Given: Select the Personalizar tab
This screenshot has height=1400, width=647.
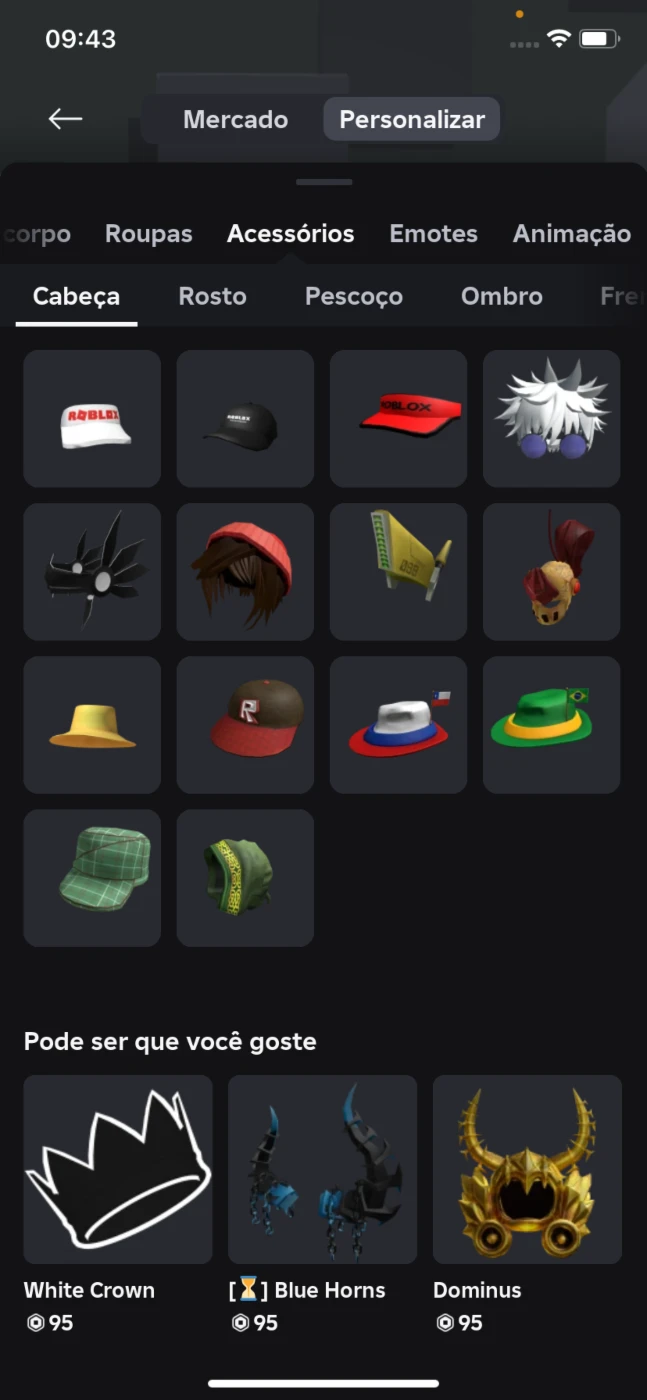Looking at the screenshot, I should 412,119.
